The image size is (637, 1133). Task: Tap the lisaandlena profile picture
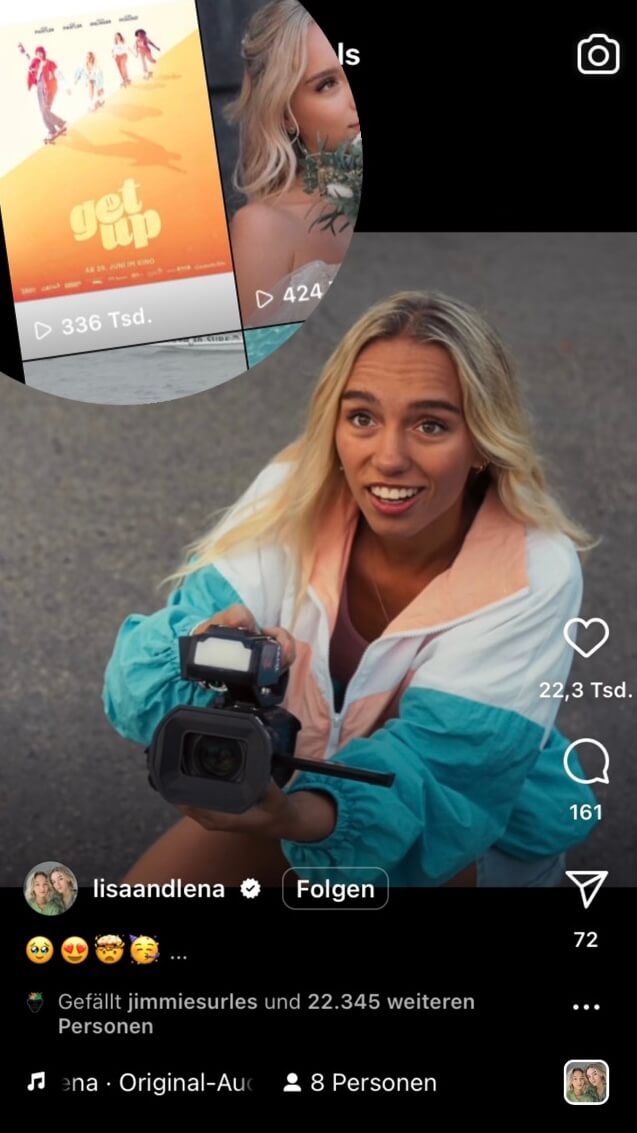(51, 889)
